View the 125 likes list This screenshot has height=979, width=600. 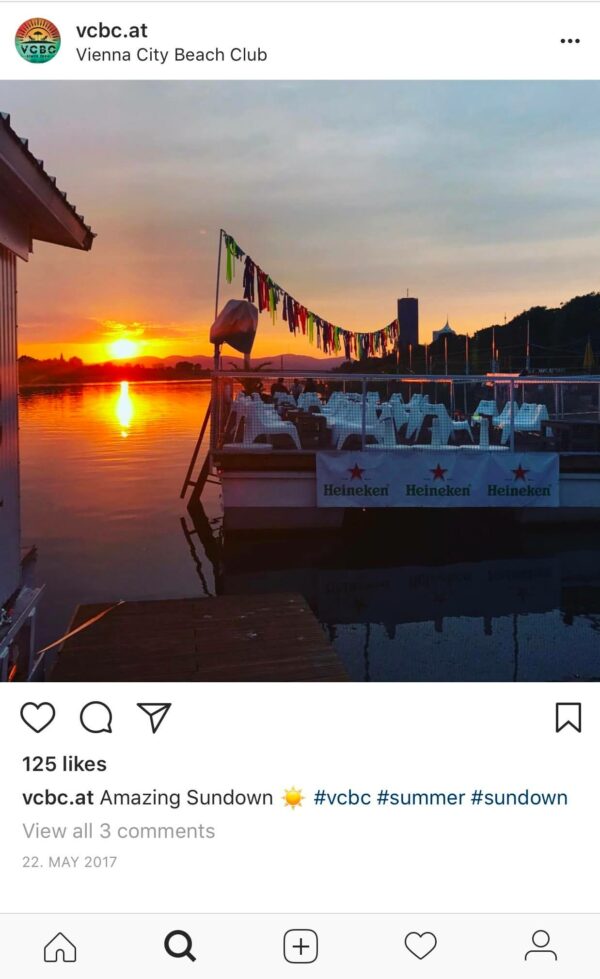(x=64, y=764)
